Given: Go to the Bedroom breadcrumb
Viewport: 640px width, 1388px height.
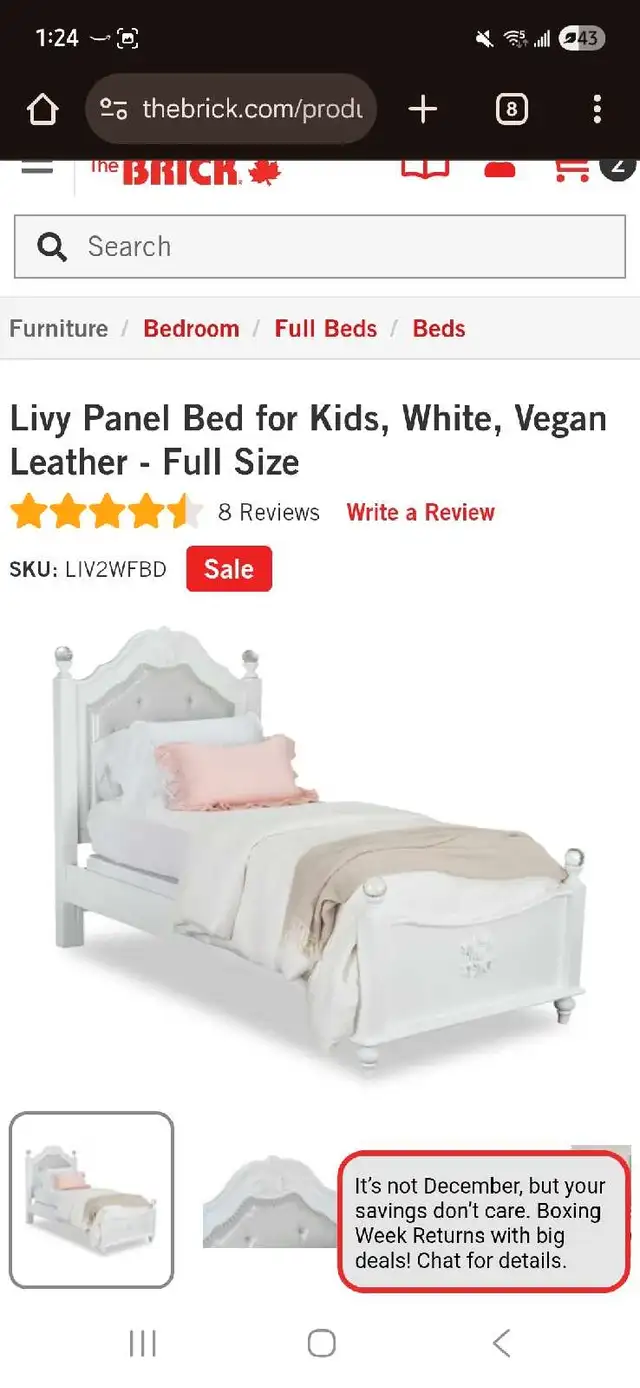Looking at the screenshot, I should pos(191,328).
